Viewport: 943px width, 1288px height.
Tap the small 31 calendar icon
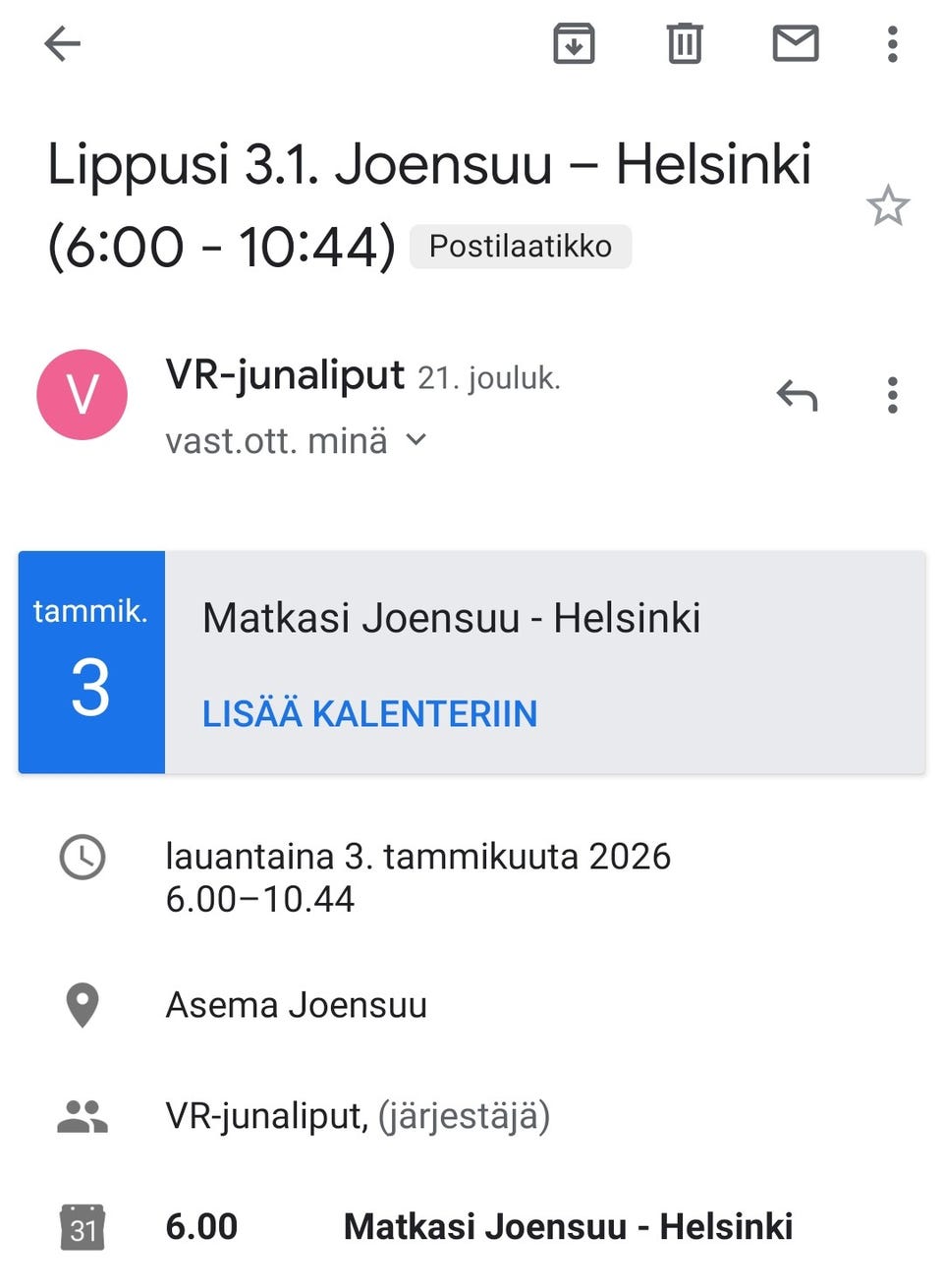pyautogui.click(x=83, y=1226)
